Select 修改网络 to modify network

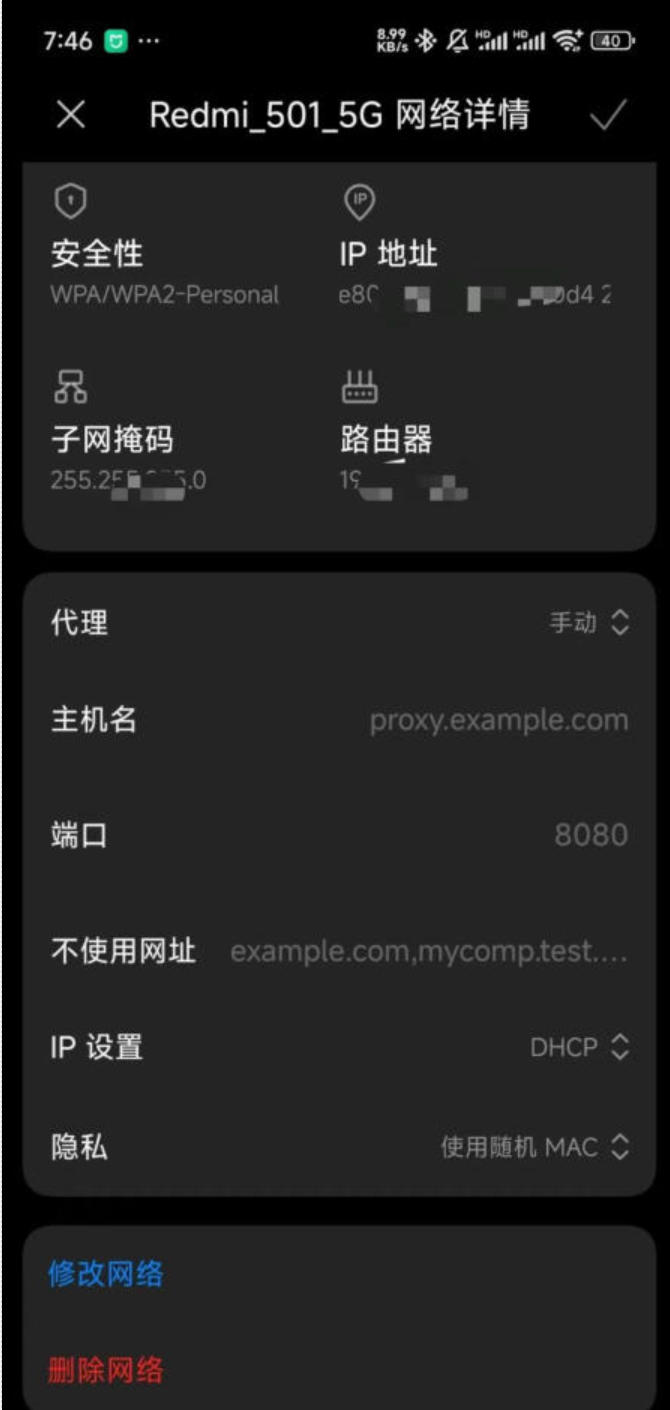106,1274
